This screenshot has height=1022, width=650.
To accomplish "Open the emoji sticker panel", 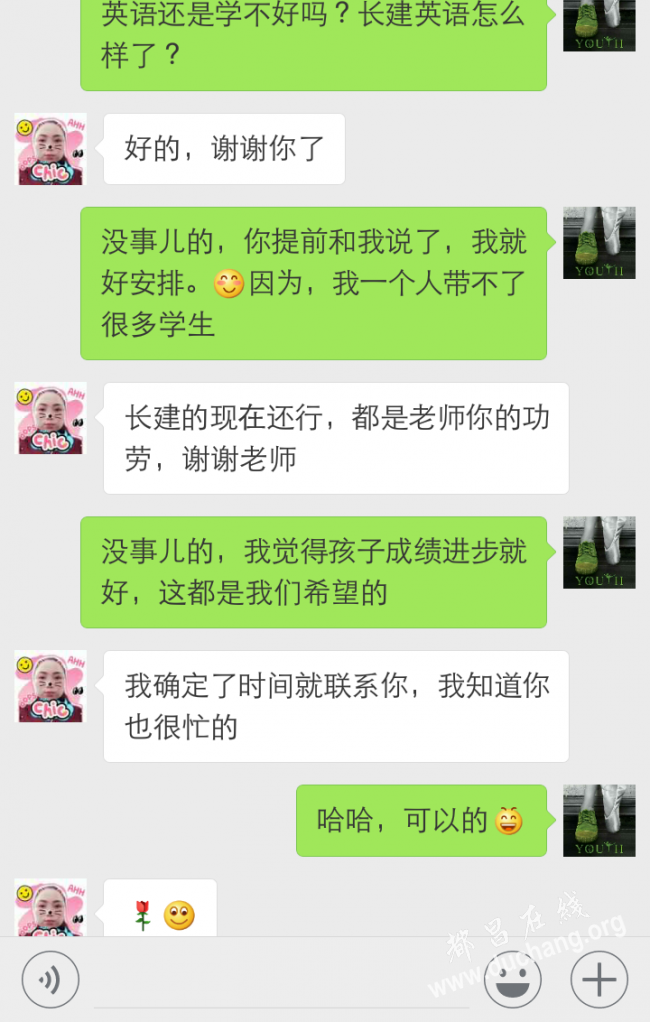I will (x=512, y=980).
